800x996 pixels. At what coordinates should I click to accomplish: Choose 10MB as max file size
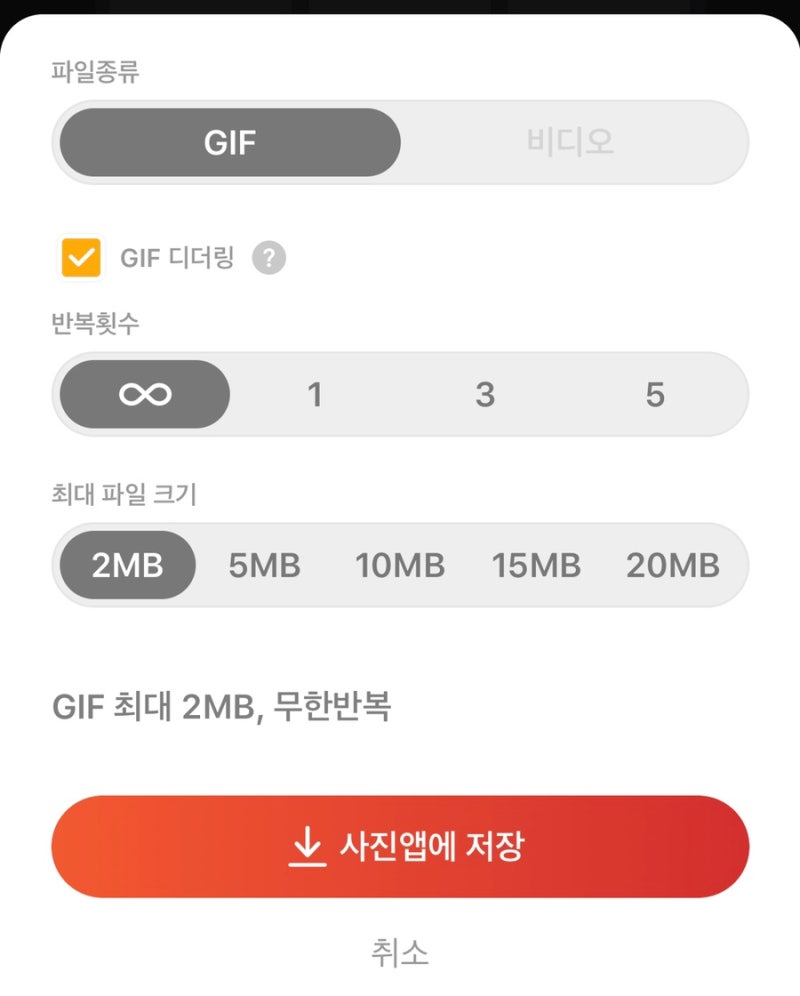point(400,565)
